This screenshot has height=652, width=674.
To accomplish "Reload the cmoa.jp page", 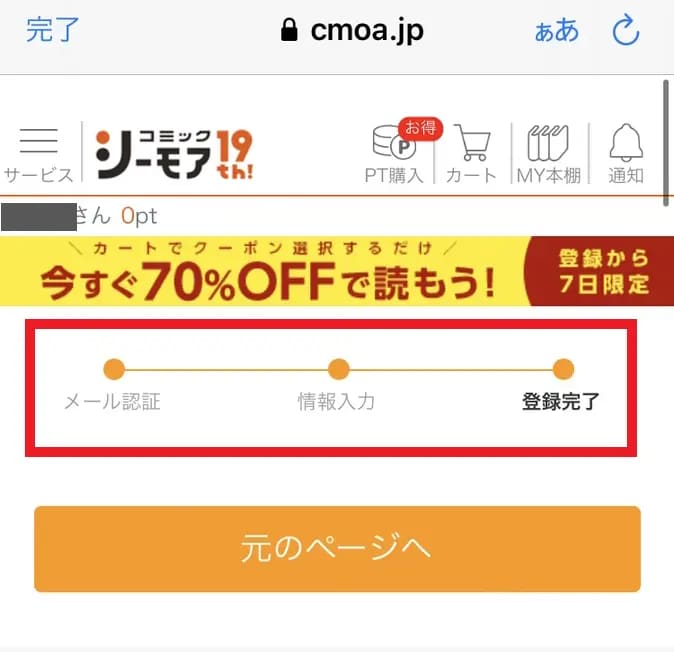I will click(x=626, y=31).
